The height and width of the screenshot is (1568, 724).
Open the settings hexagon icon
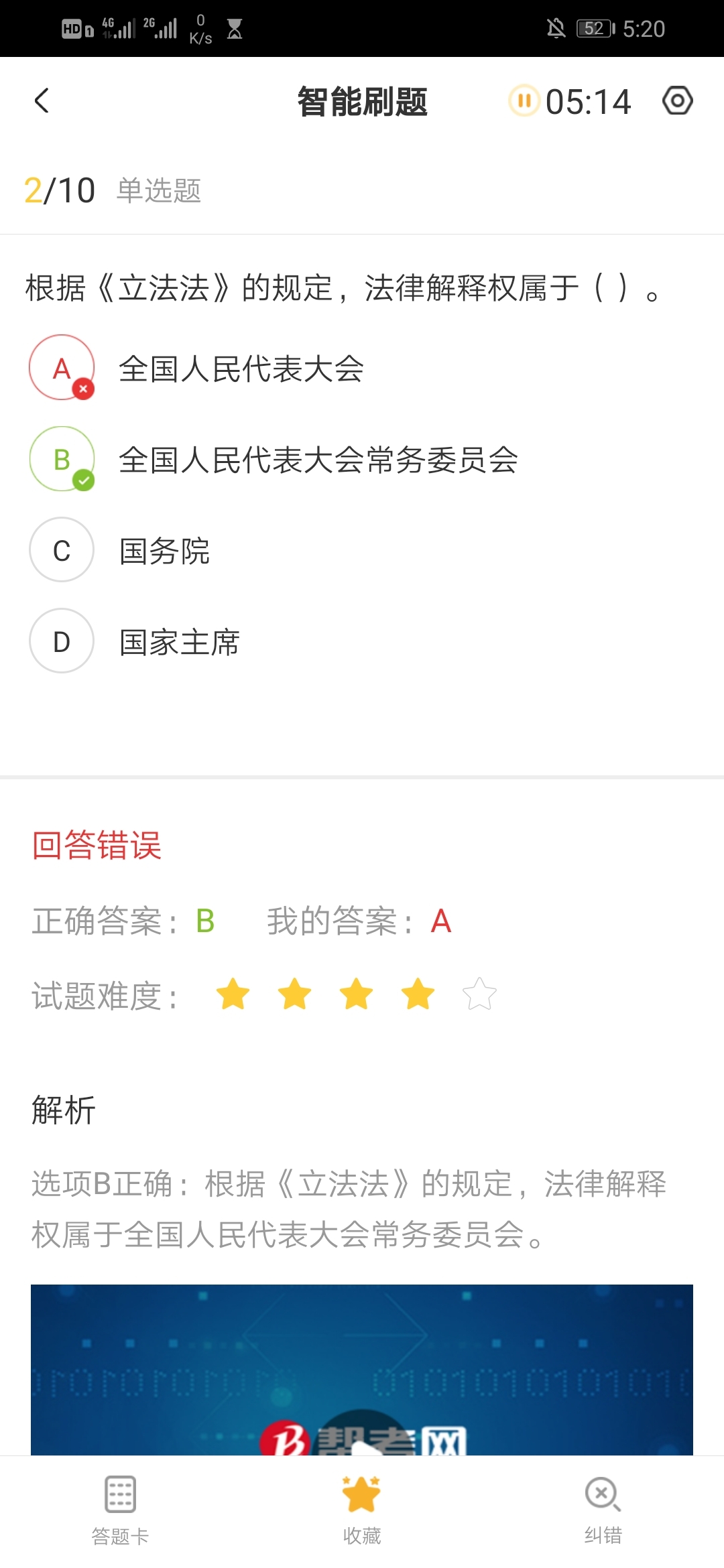pyautogui.click(x=677, y=101)
